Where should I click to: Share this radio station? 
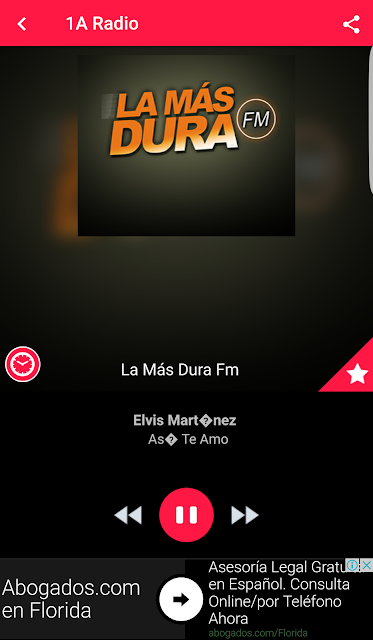click(x=351, y=24)
